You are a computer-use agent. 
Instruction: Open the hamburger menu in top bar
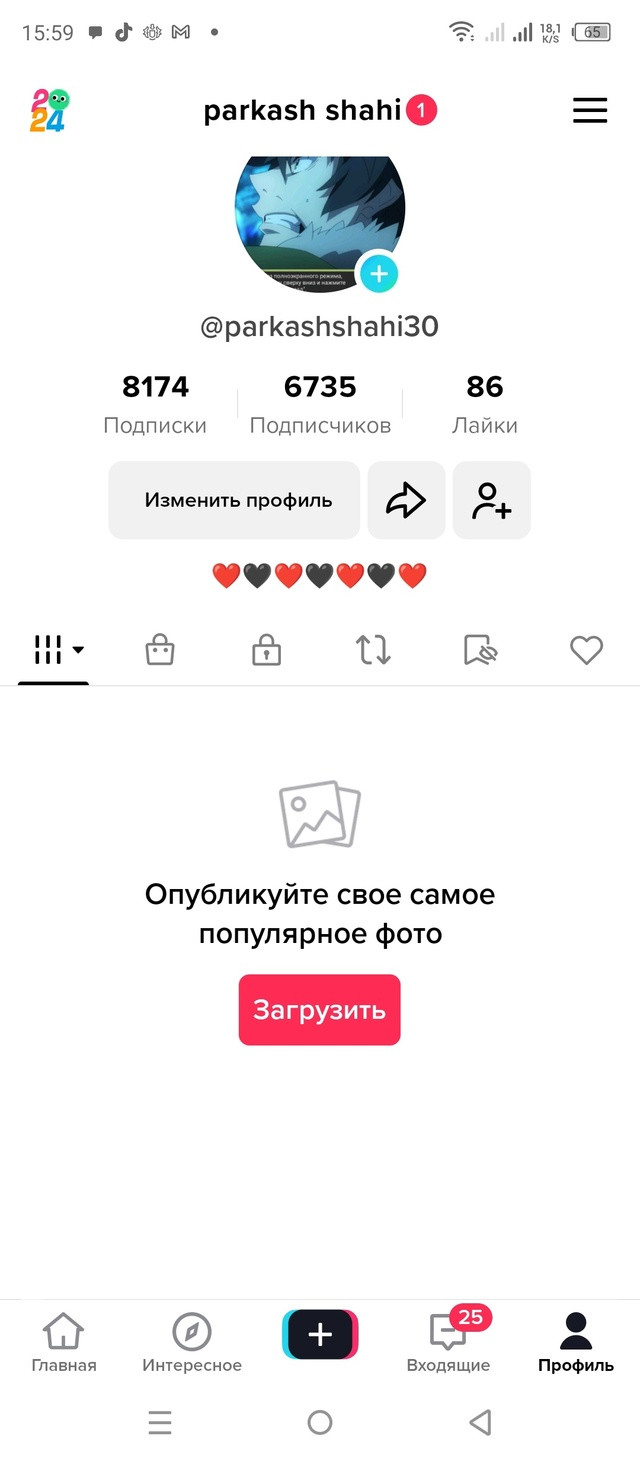coord(590,110)
